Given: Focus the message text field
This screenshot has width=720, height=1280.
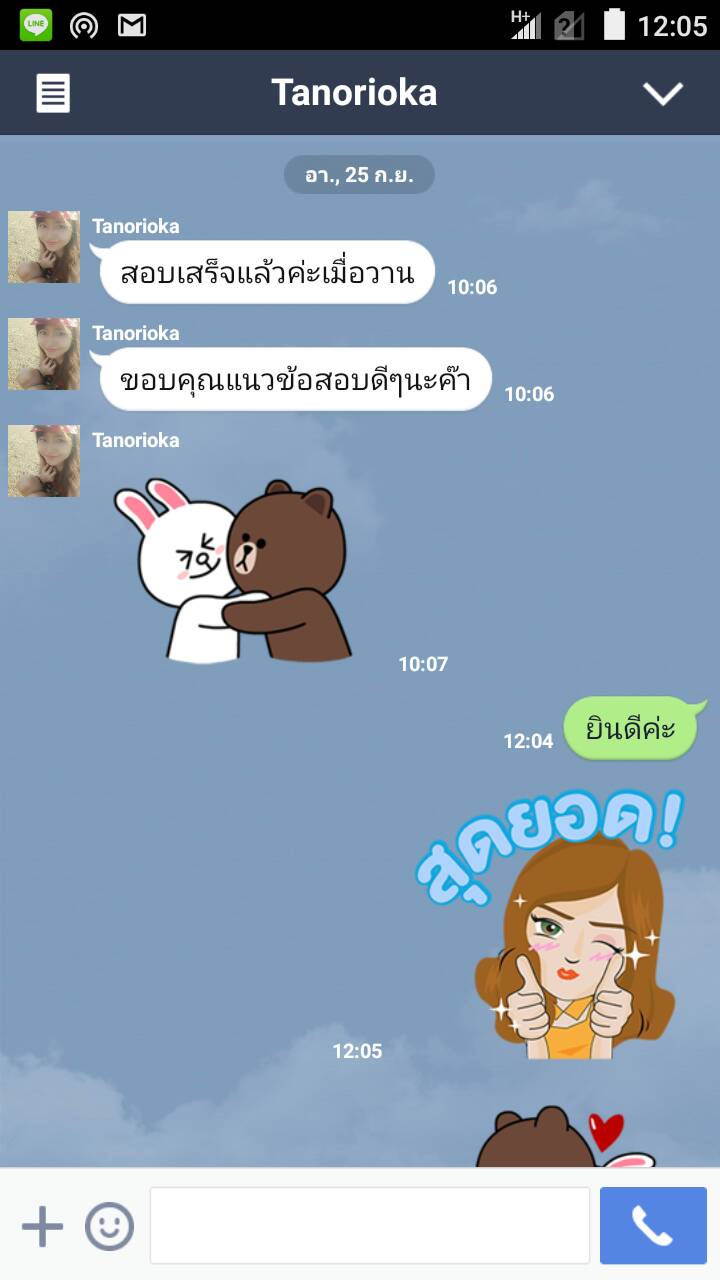Looking at the screenshot, I should pyautogui.click(x=369, y=1226).
